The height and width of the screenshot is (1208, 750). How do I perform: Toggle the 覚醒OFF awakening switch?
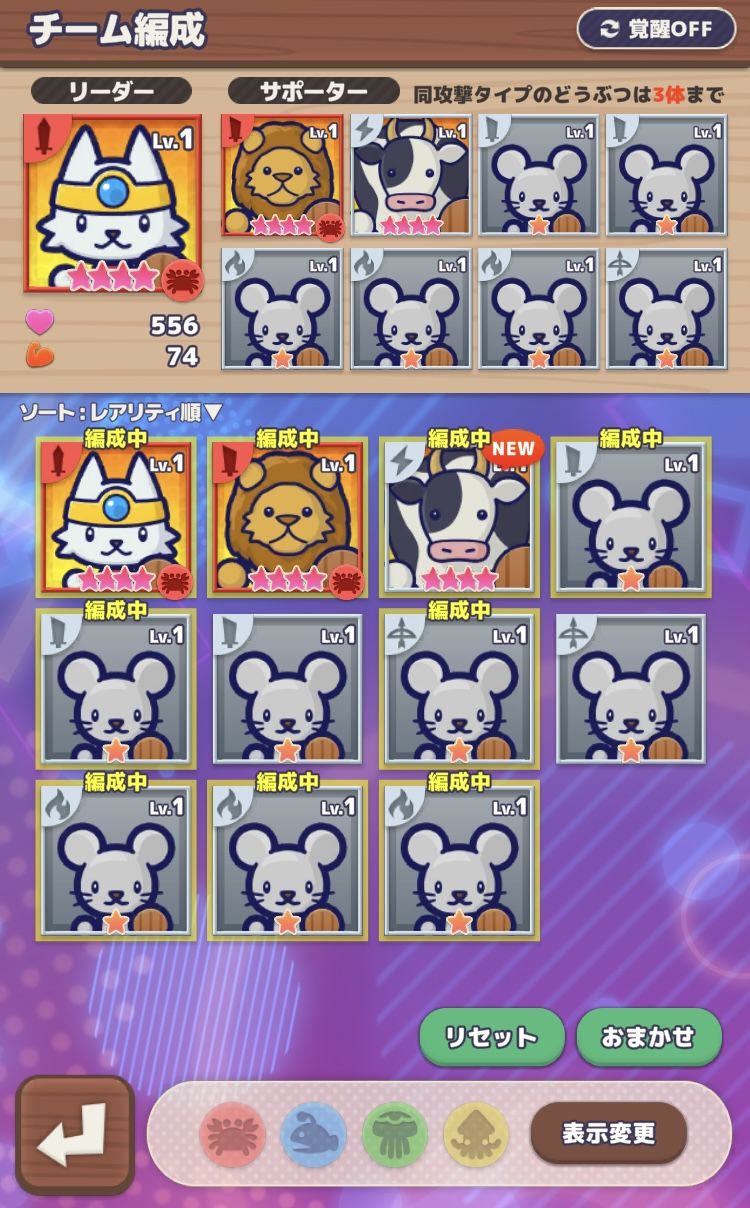656,29
